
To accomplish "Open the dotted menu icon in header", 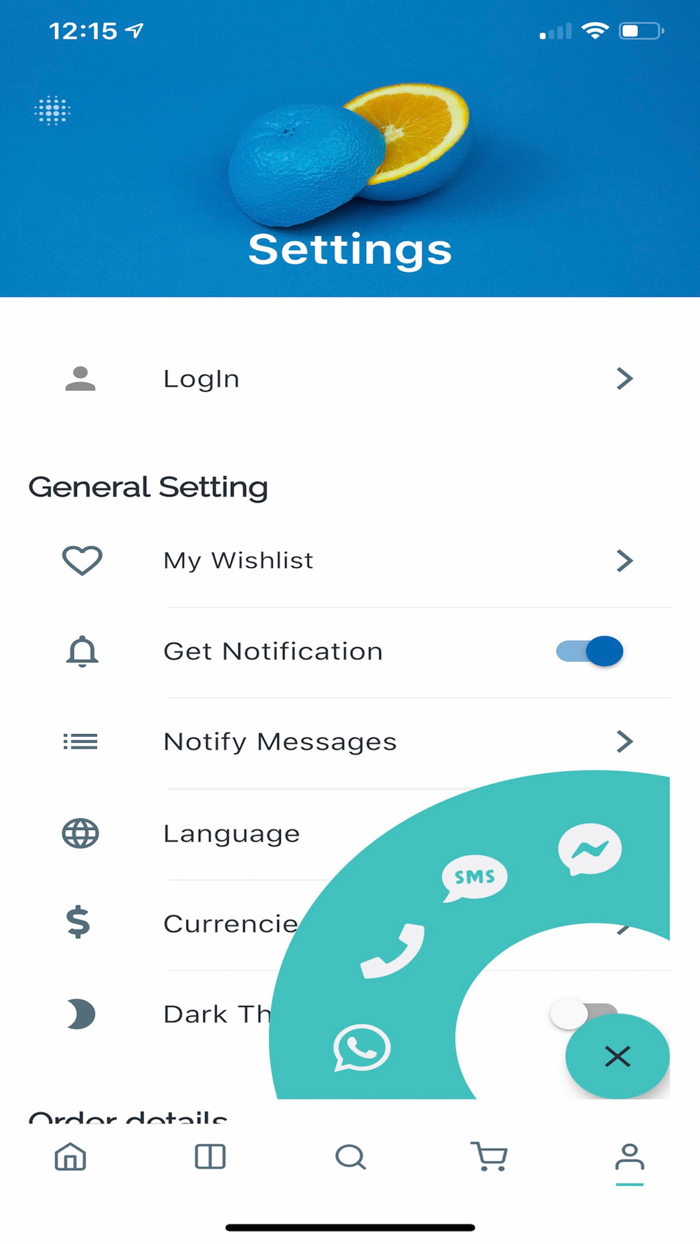I will [53, 110].
